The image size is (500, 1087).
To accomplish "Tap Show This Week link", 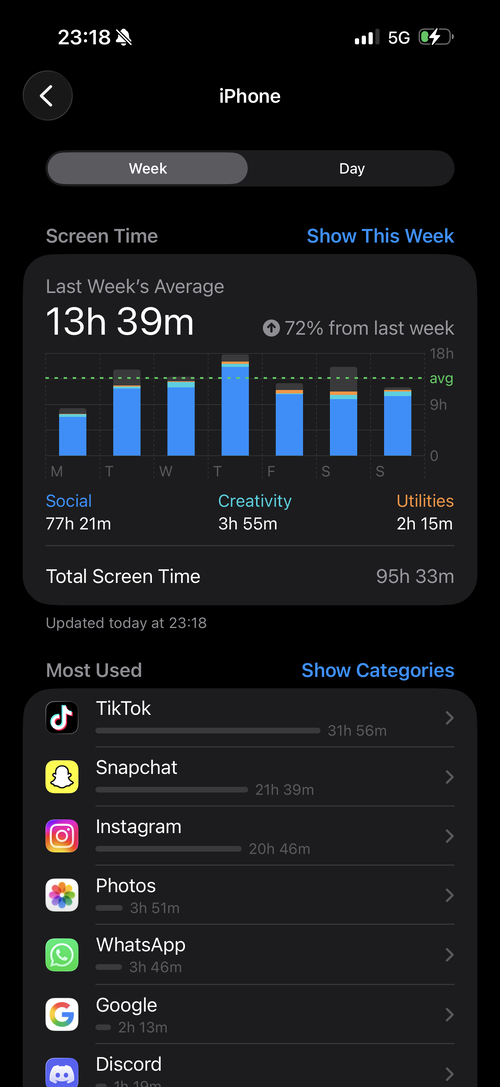I will click(x=380, y=236).
